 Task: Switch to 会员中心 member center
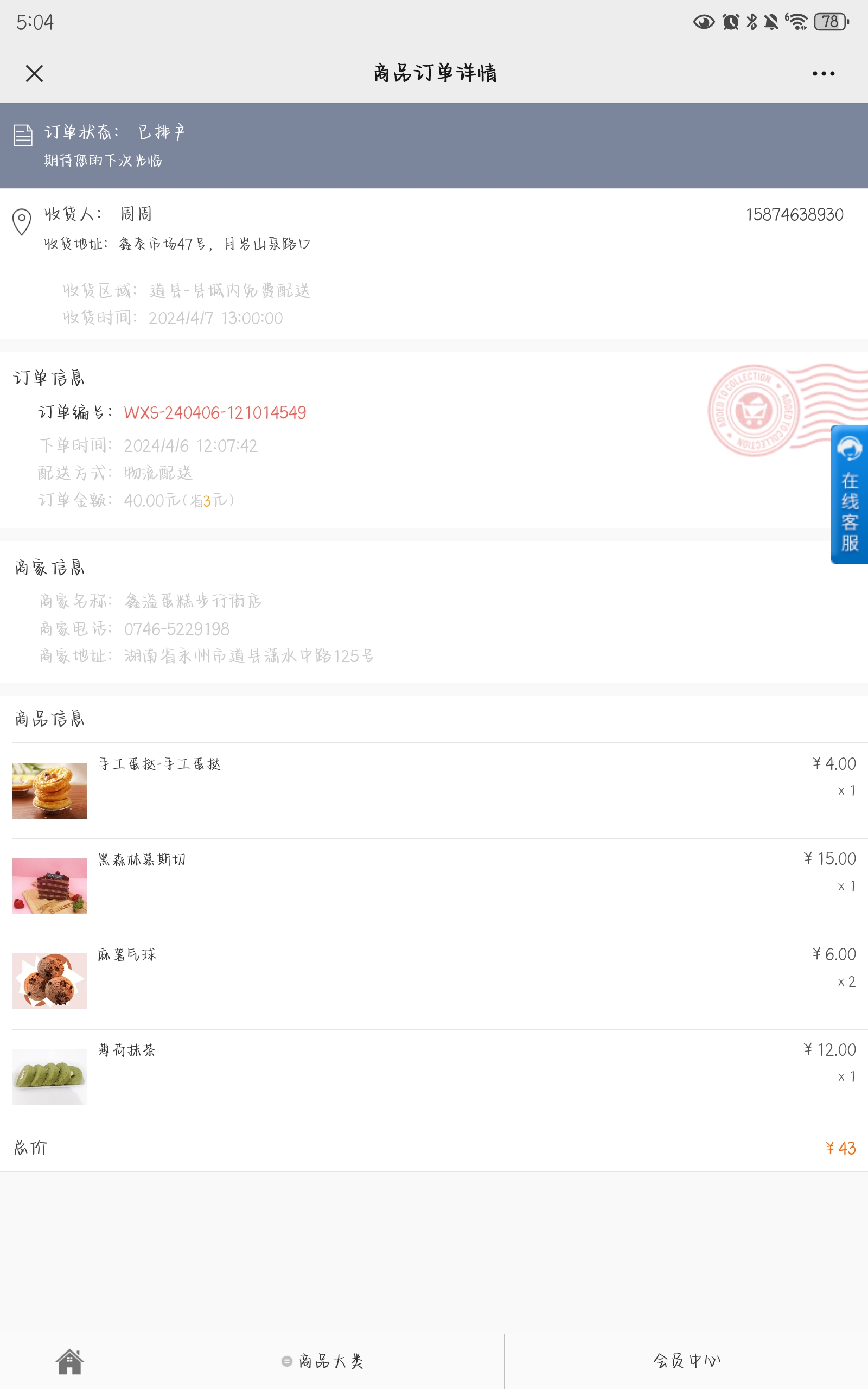[687, 1361]
